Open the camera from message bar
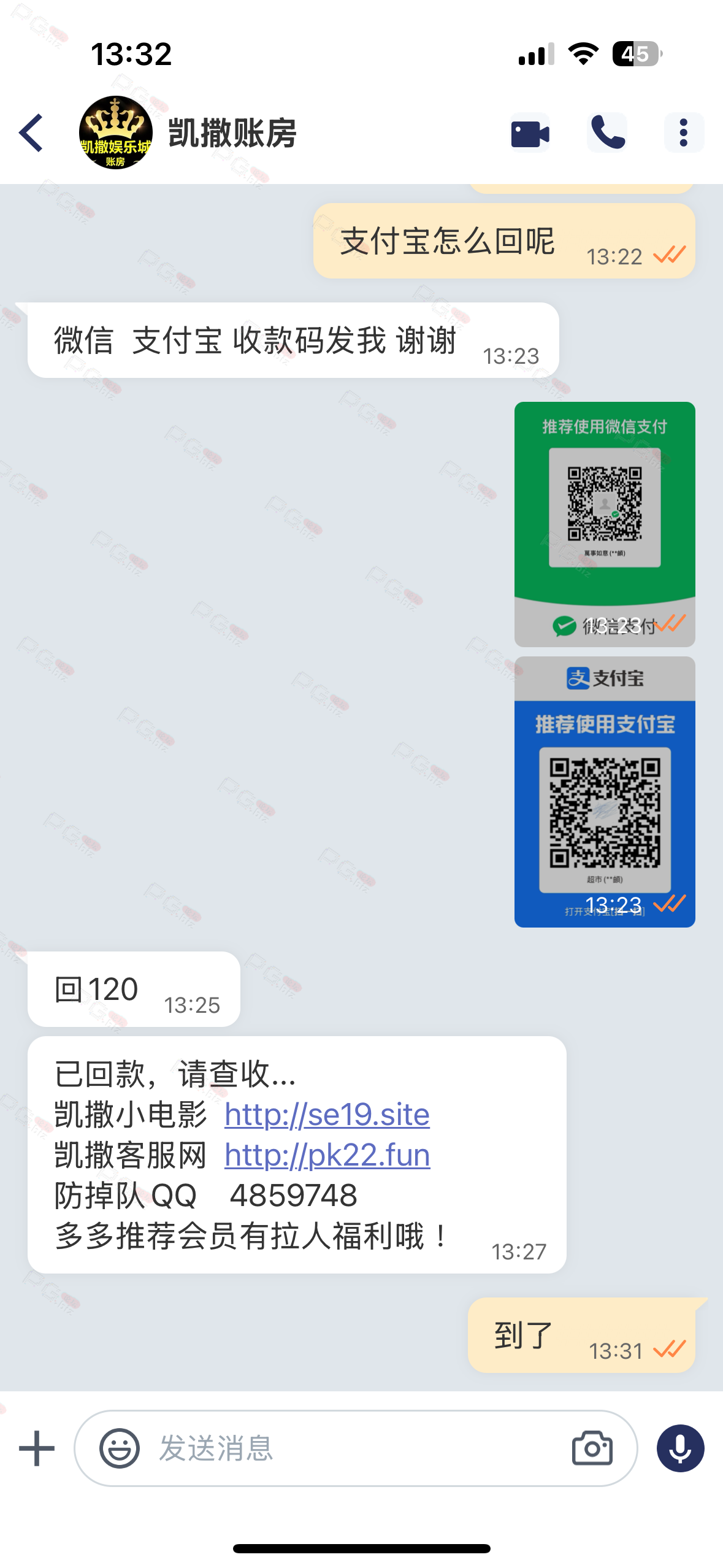This screenshot has height=1568, width=723. coord(592,1448)
